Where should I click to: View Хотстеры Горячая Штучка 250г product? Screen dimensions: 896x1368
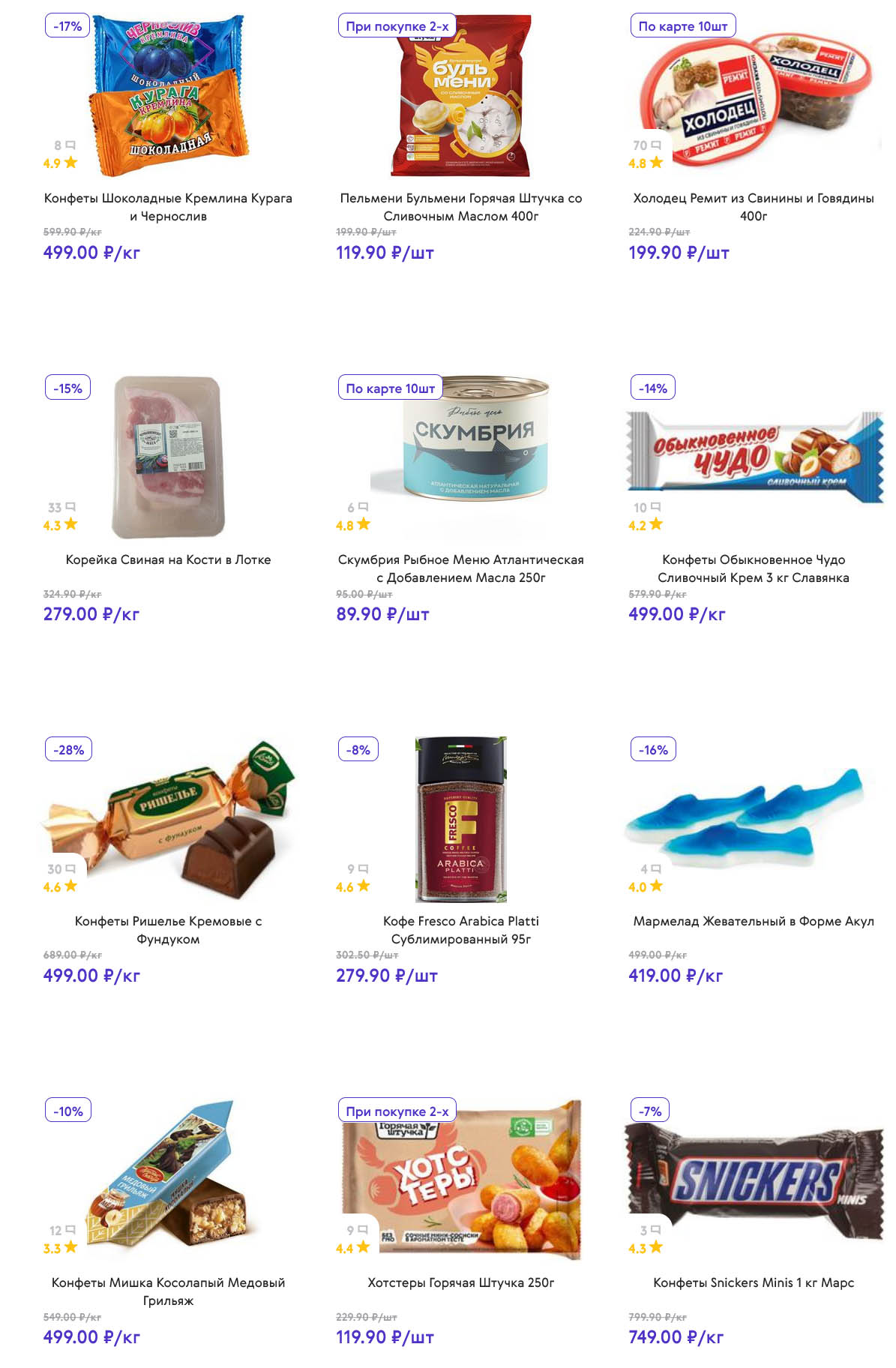tap(460, 1282)
